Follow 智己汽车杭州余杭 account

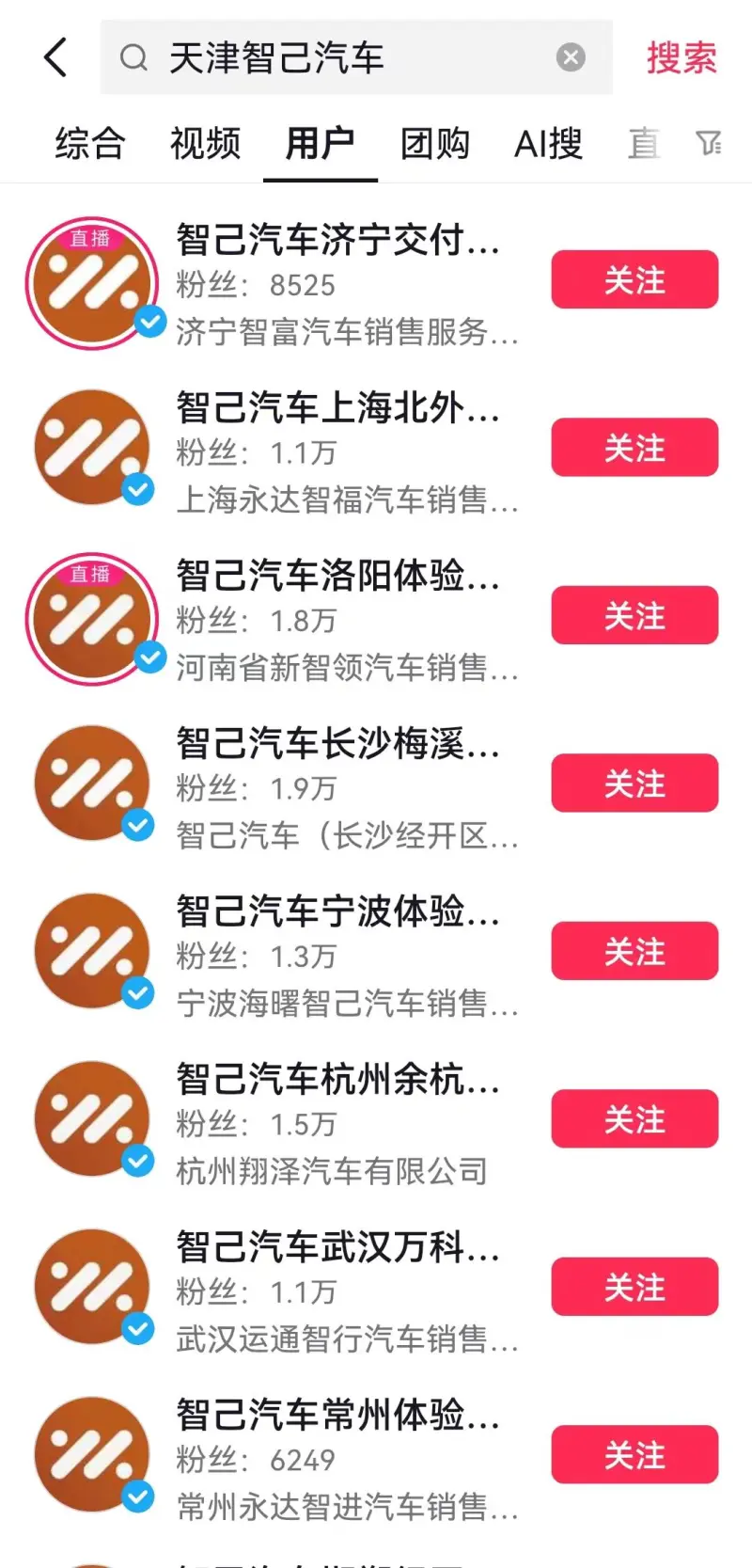click(634, 1119)
